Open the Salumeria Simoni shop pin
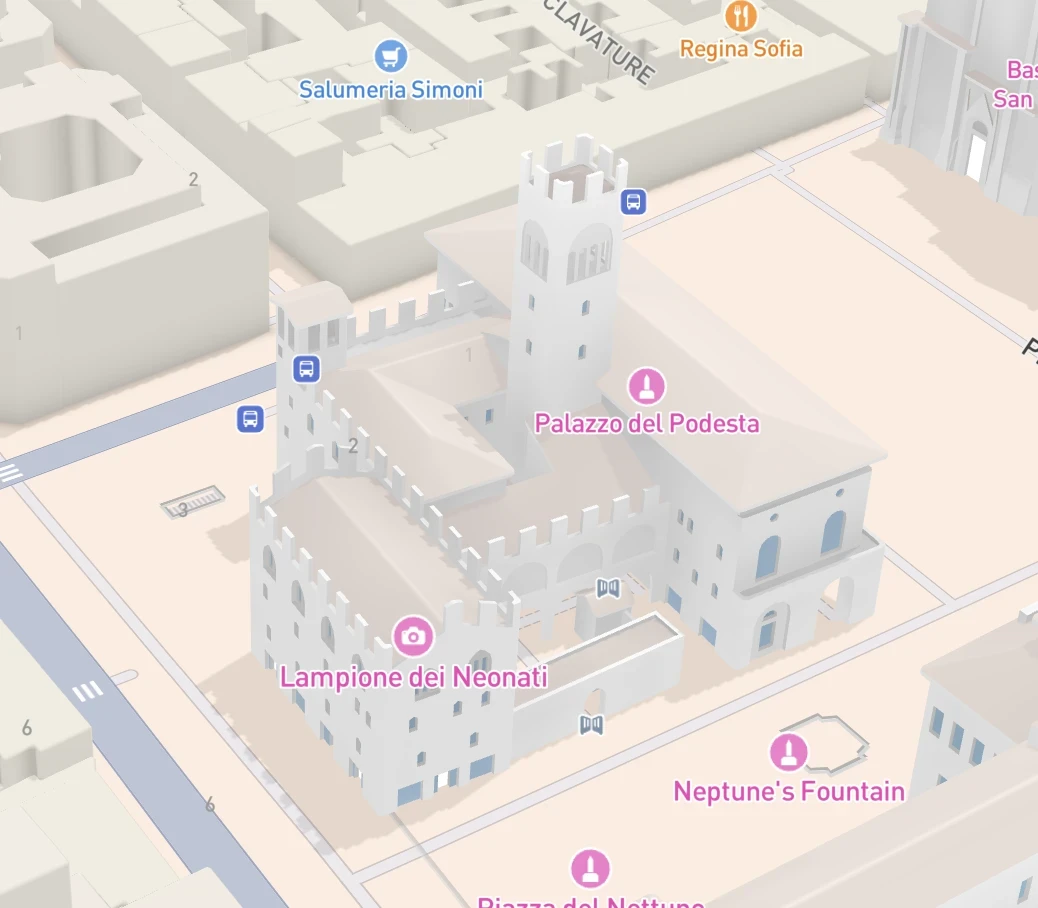 (390, 55)
